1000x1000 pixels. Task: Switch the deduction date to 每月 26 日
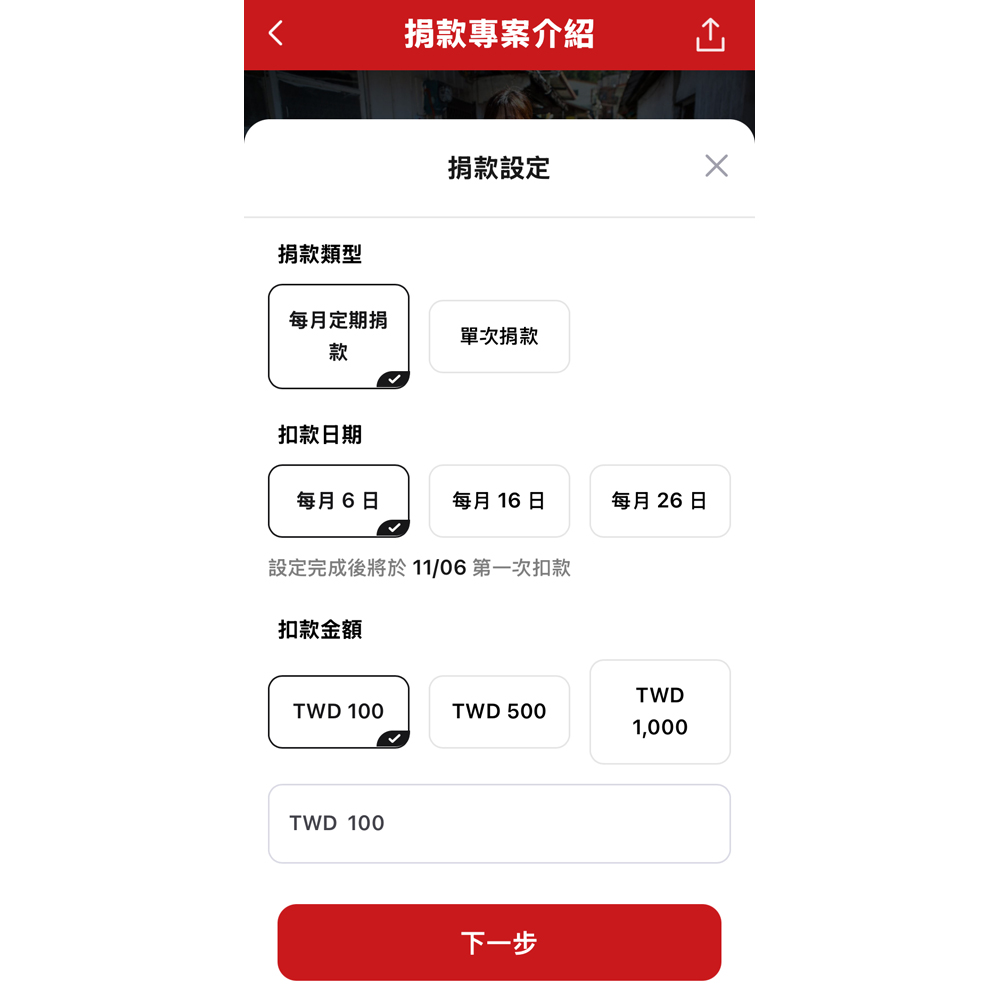click(x=659, y=501)
